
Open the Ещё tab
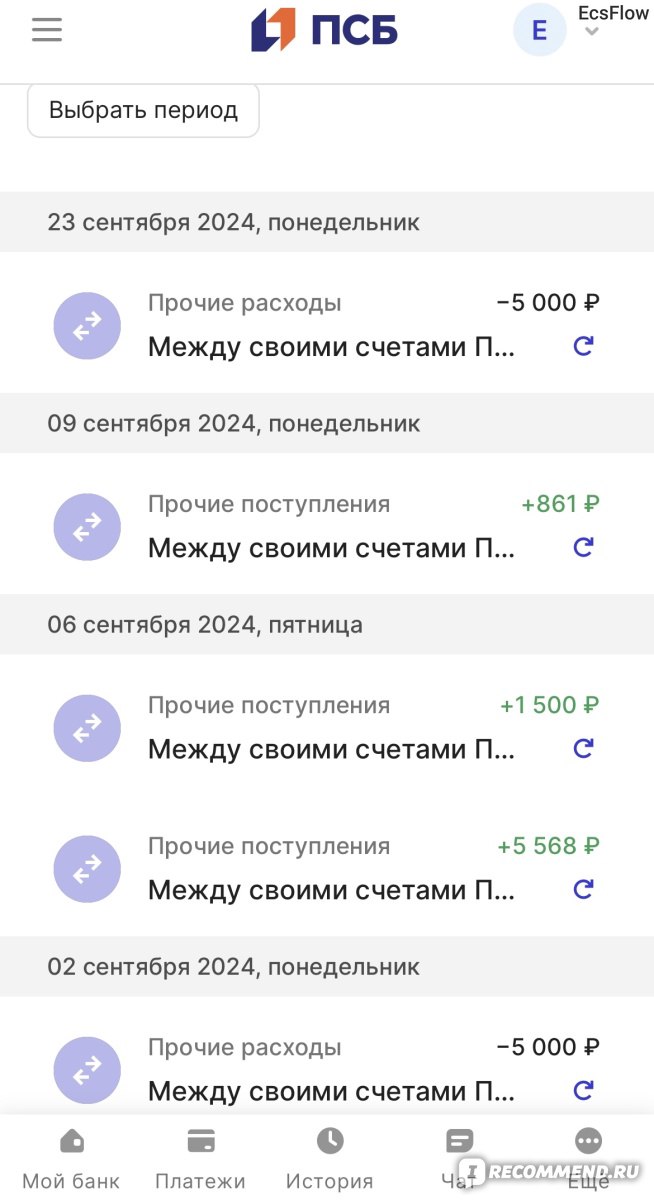(588, 1158)
